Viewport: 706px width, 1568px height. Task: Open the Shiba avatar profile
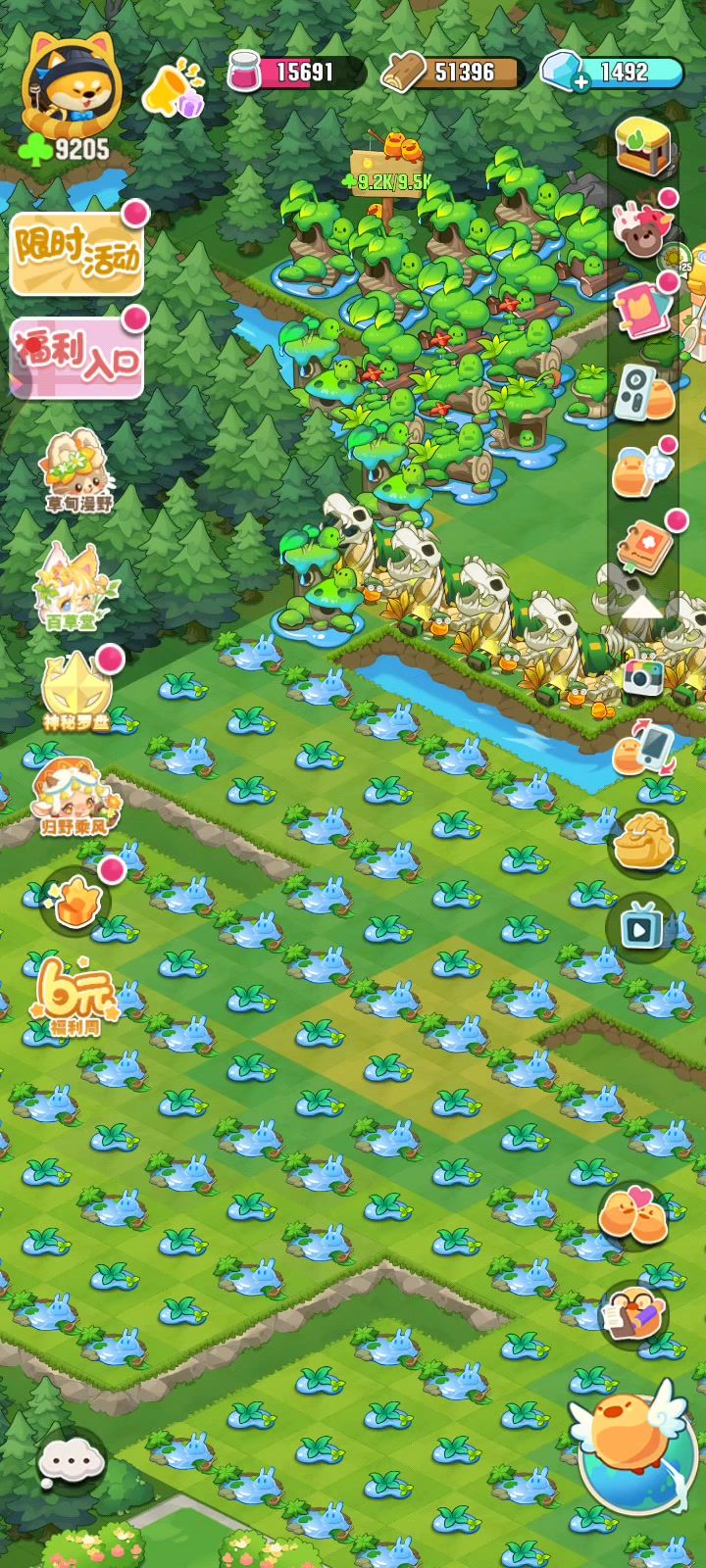click(71, 88)
